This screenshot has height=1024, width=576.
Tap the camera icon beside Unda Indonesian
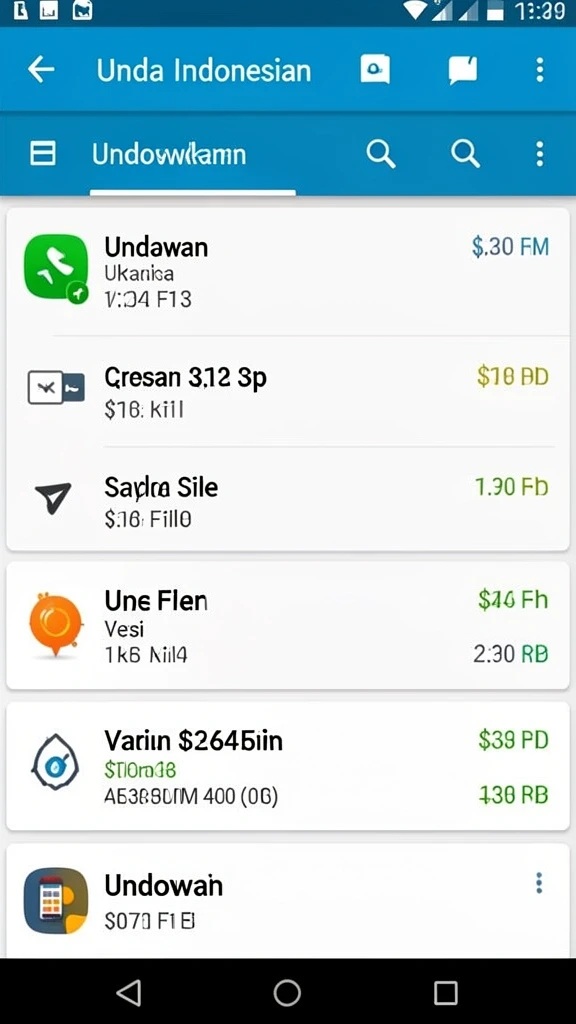pos(375,69)
